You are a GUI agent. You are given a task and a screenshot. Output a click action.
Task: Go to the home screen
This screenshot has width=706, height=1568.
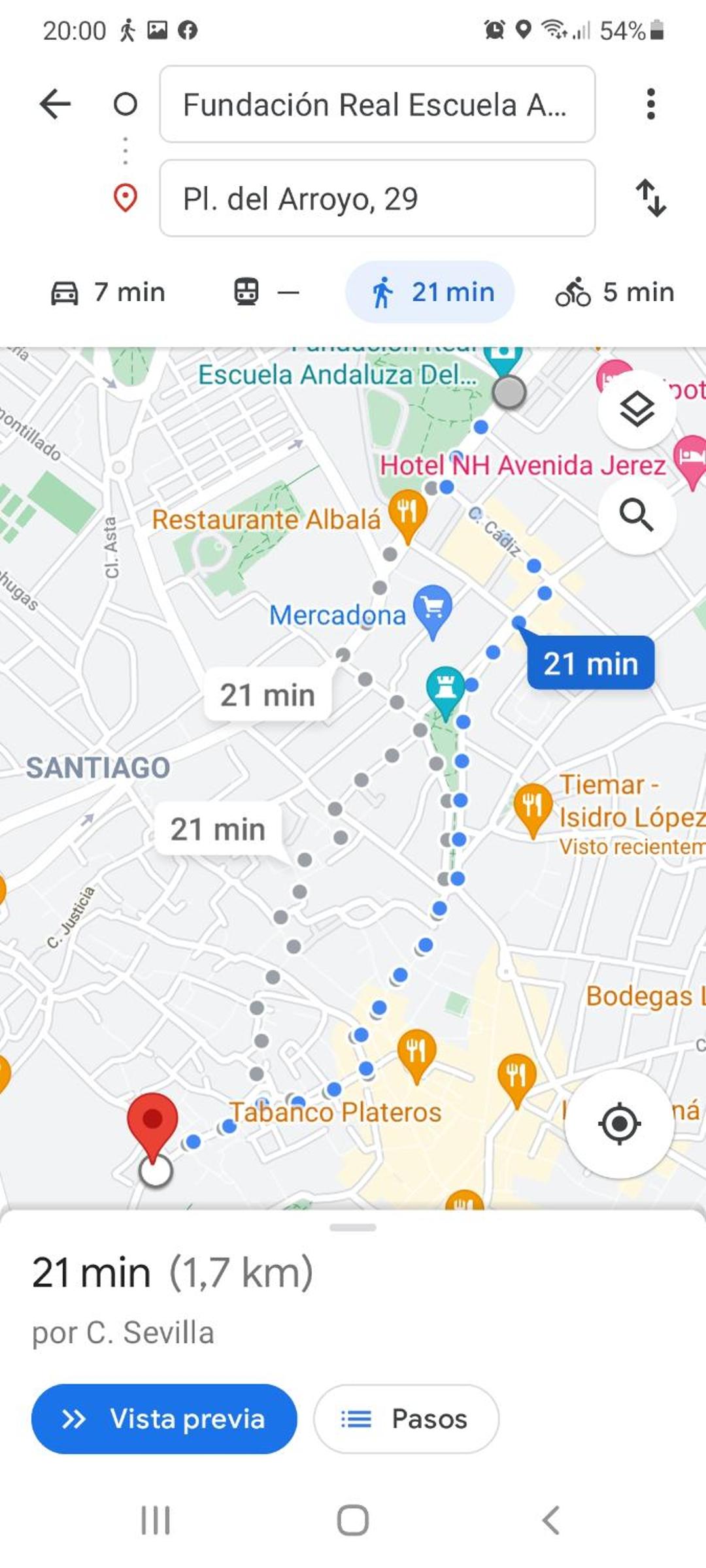pos(353,1520)
